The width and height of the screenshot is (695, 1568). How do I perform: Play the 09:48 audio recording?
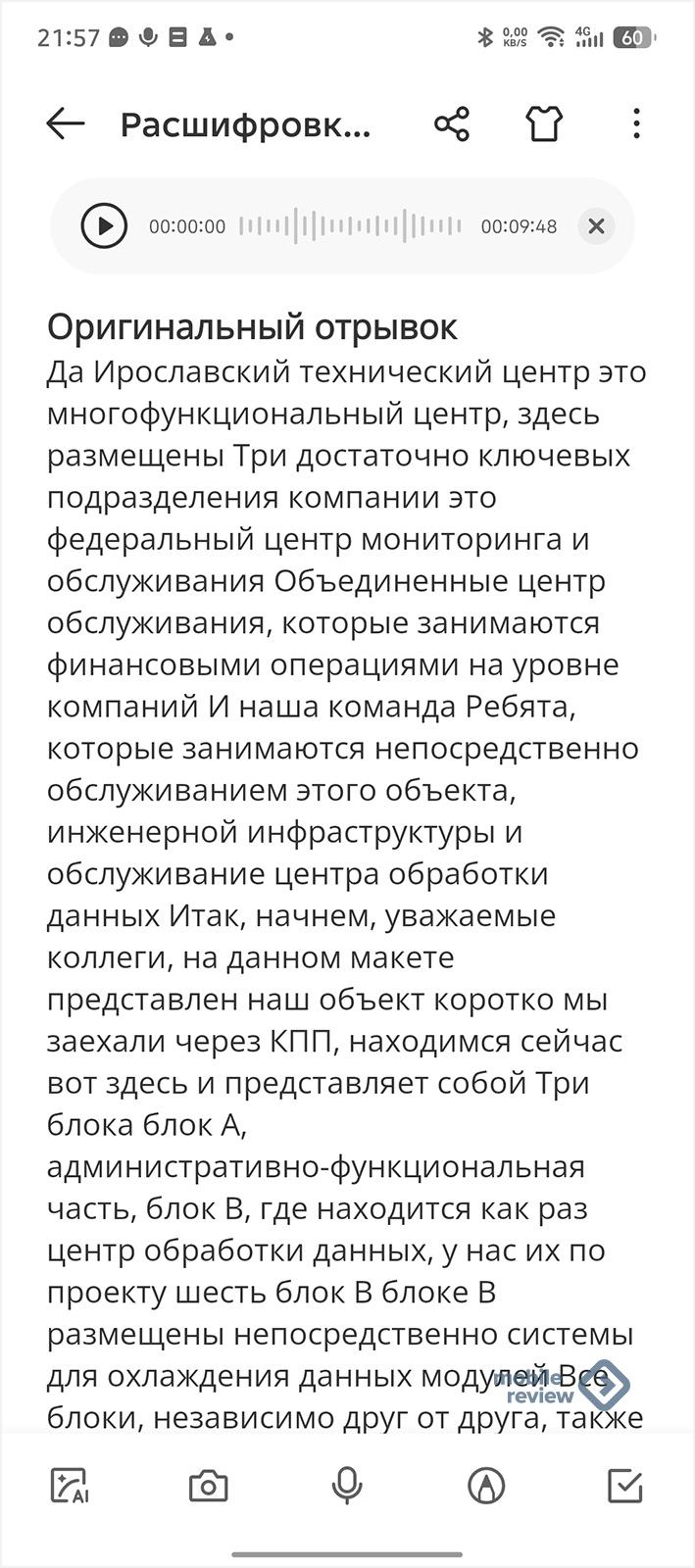tap(104, 226)
